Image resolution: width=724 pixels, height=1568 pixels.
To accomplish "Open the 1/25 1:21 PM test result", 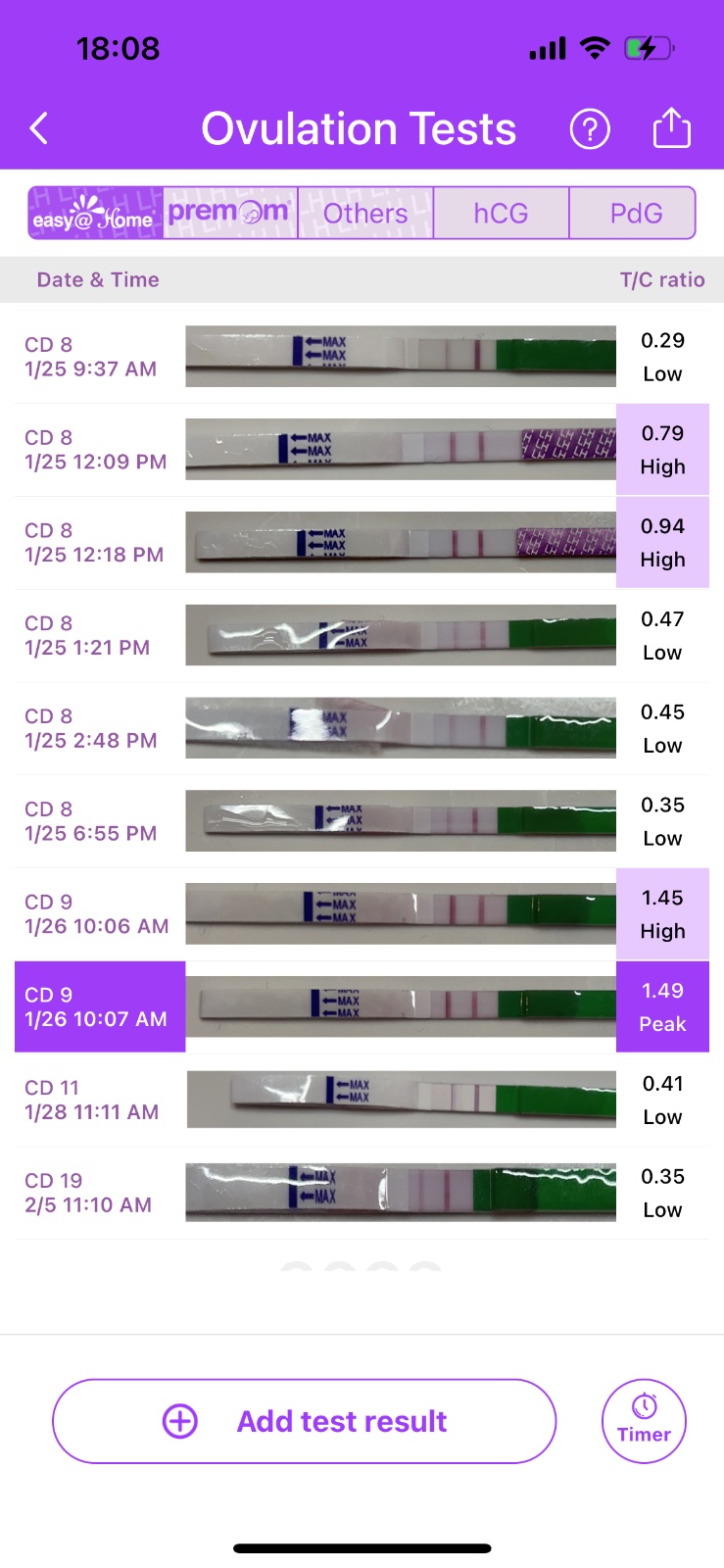I will [362, 636].
